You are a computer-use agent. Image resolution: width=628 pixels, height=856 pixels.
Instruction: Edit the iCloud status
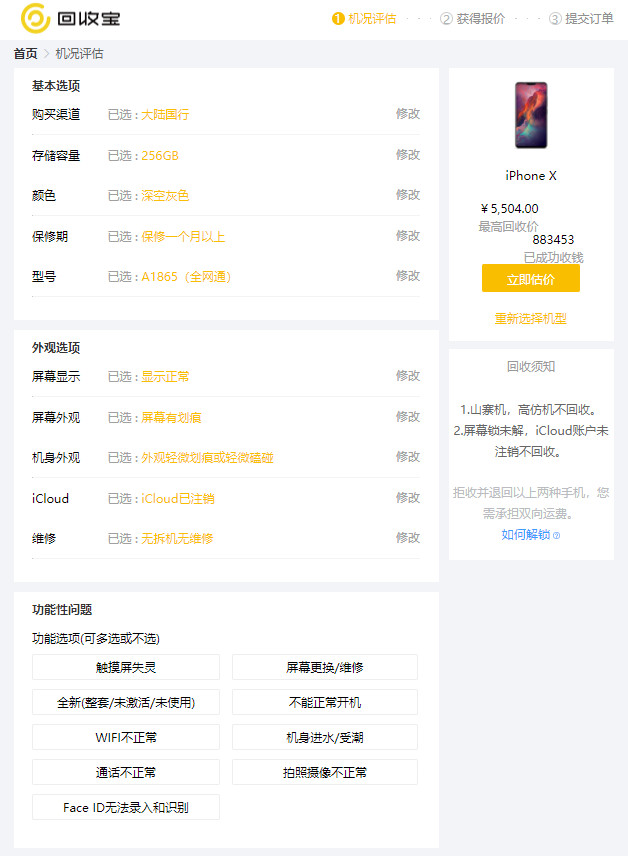[x=407, y=498]
